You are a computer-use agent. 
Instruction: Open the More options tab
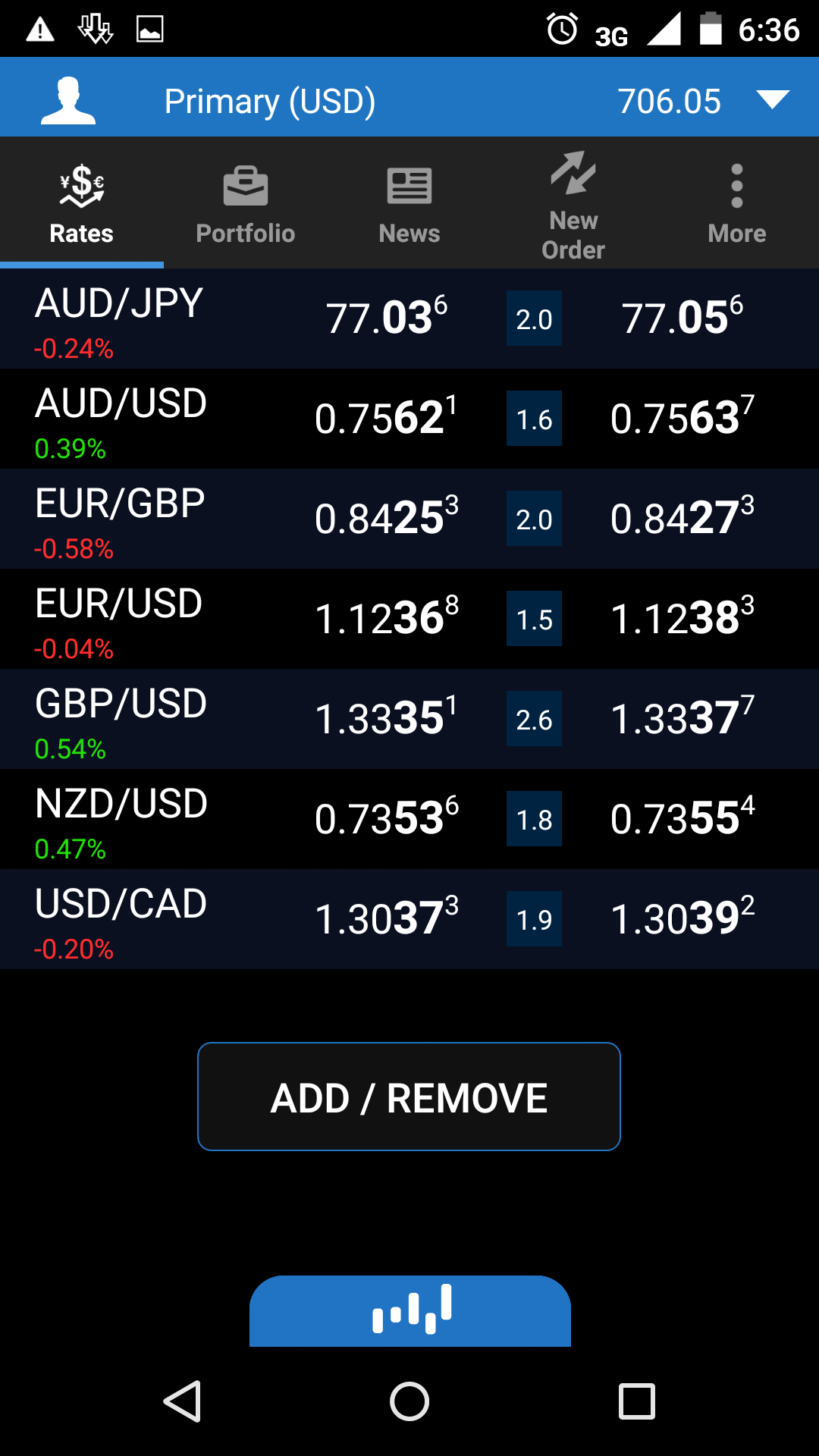pyautogui.click(x=736, y=203)
